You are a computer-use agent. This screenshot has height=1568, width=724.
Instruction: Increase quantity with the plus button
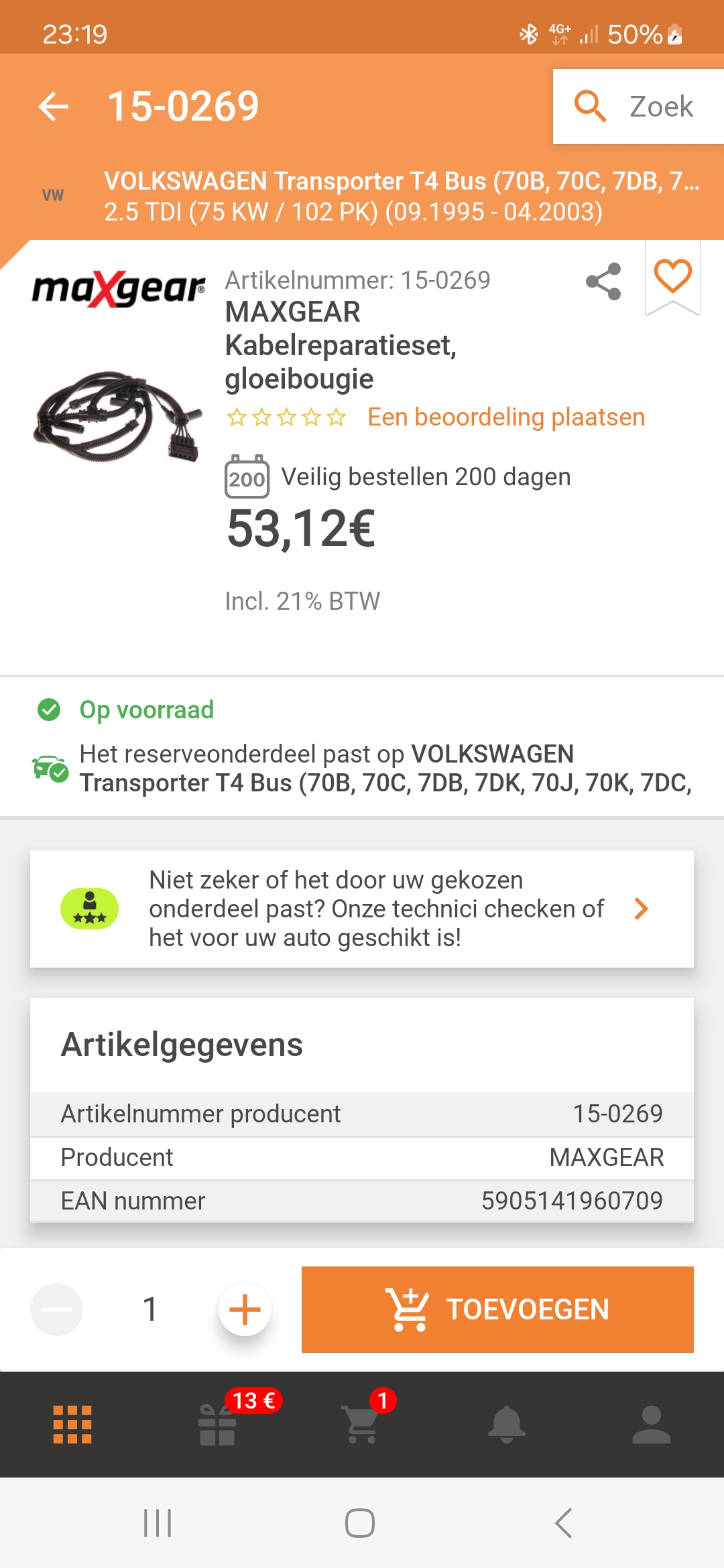coord(245,1309)
